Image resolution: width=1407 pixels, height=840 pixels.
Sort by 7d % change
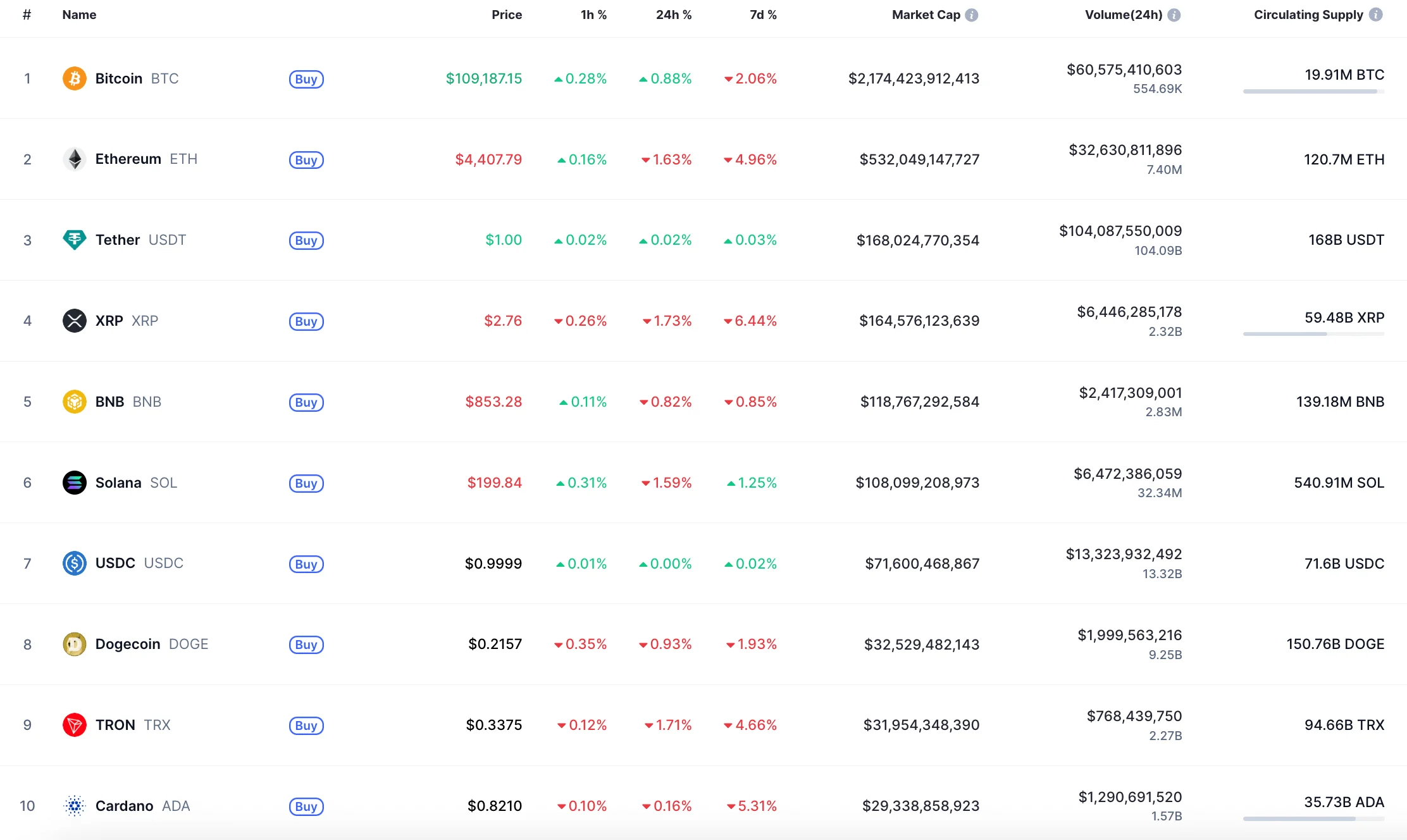(763, 15)
